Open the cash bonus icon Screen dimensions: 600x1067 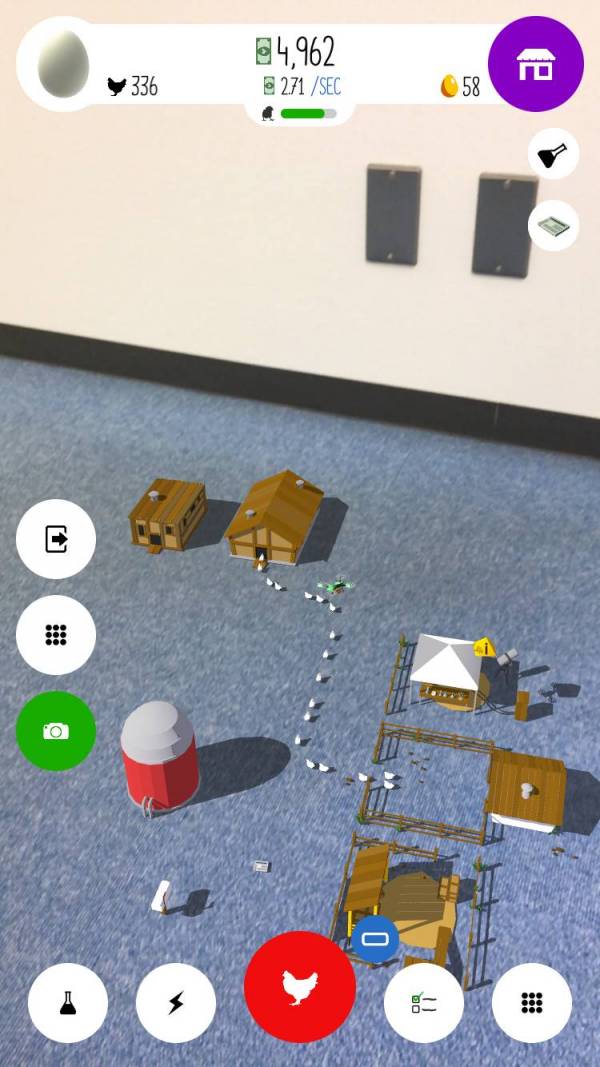[x=553, y=226]
